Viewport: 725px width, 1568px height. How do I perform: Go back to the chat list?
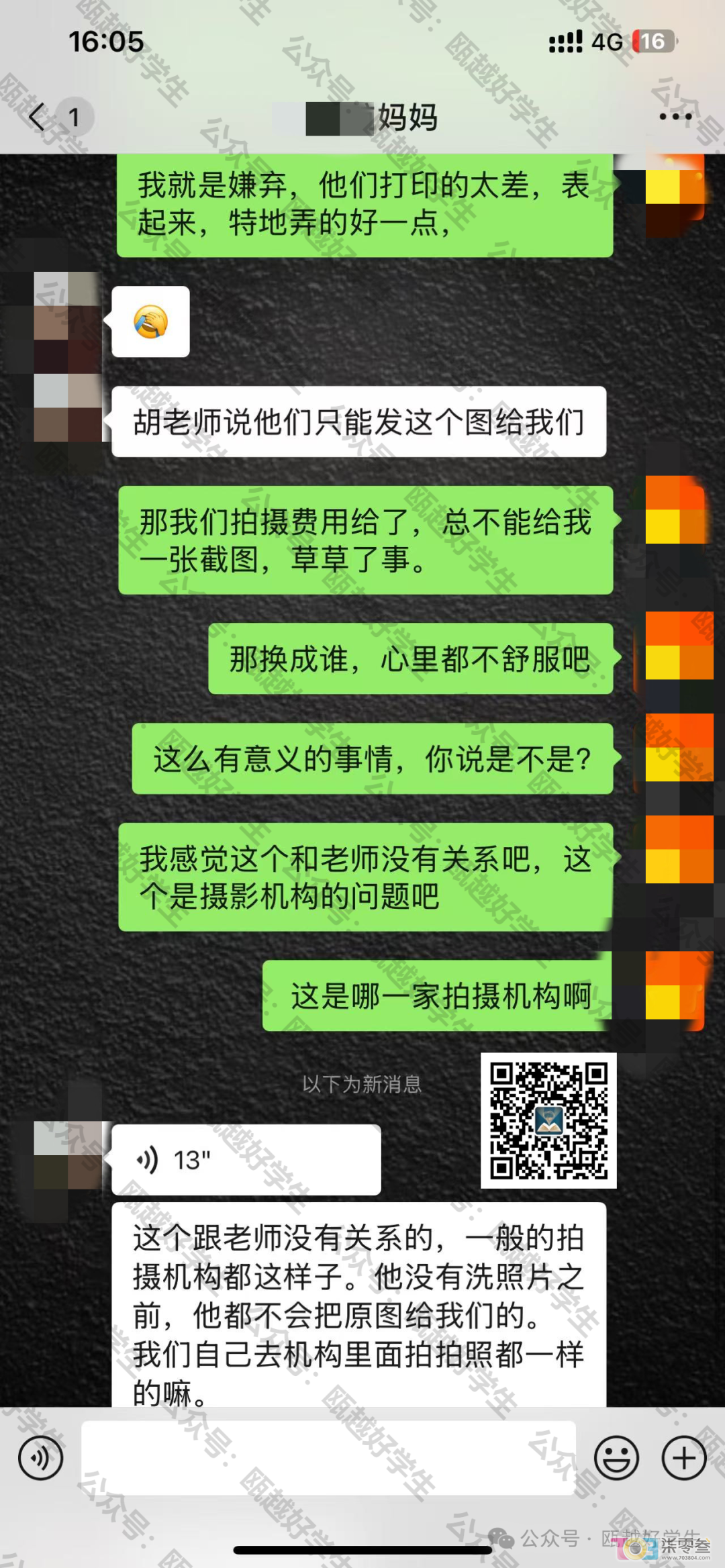[x=39, y=117]
